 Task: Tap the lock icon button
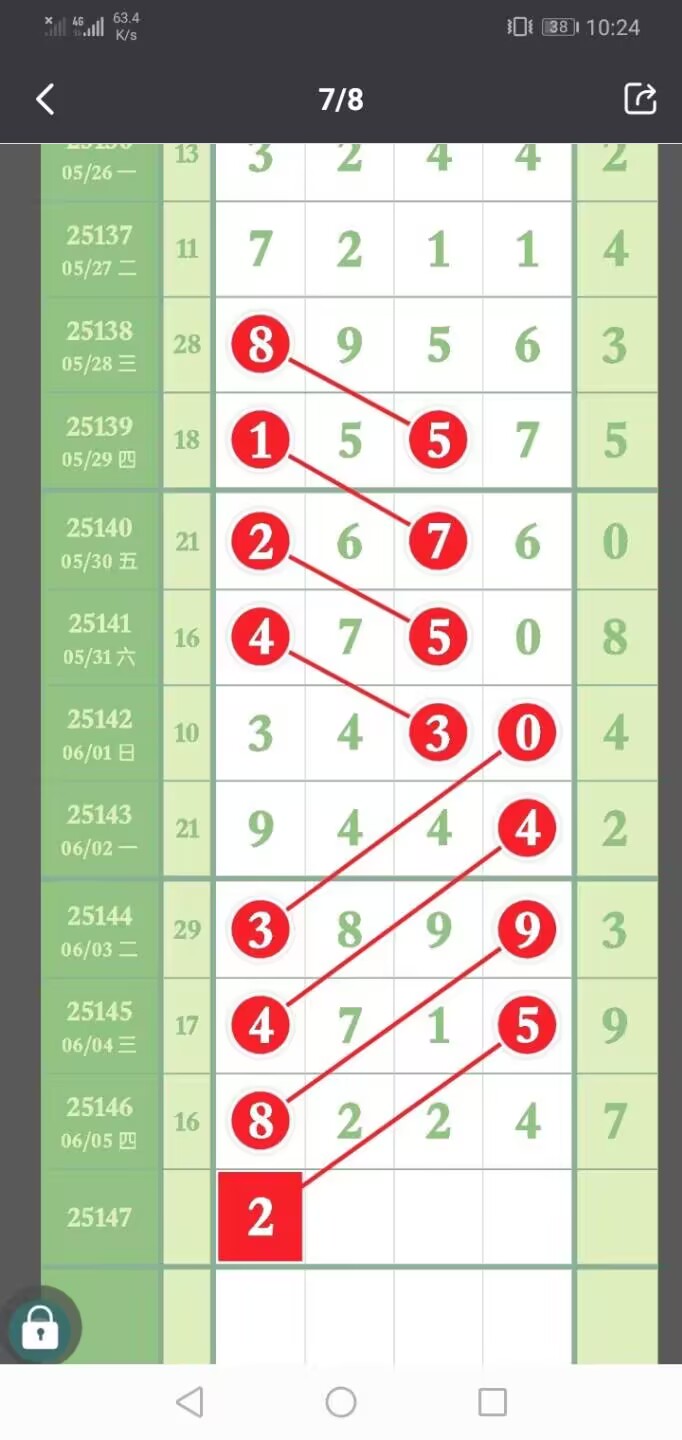[40, 1325]
